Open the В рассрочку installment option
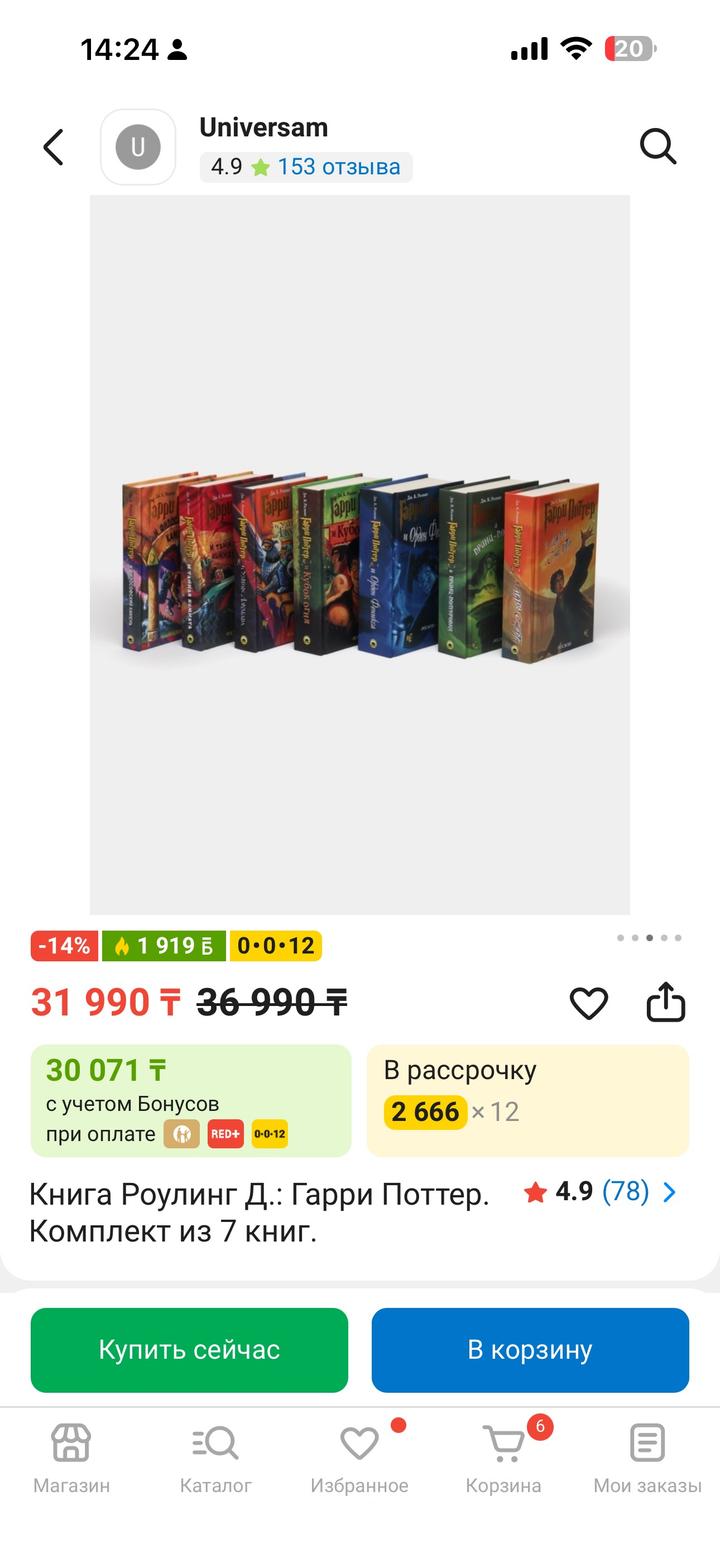 [x=528, y=1100]
